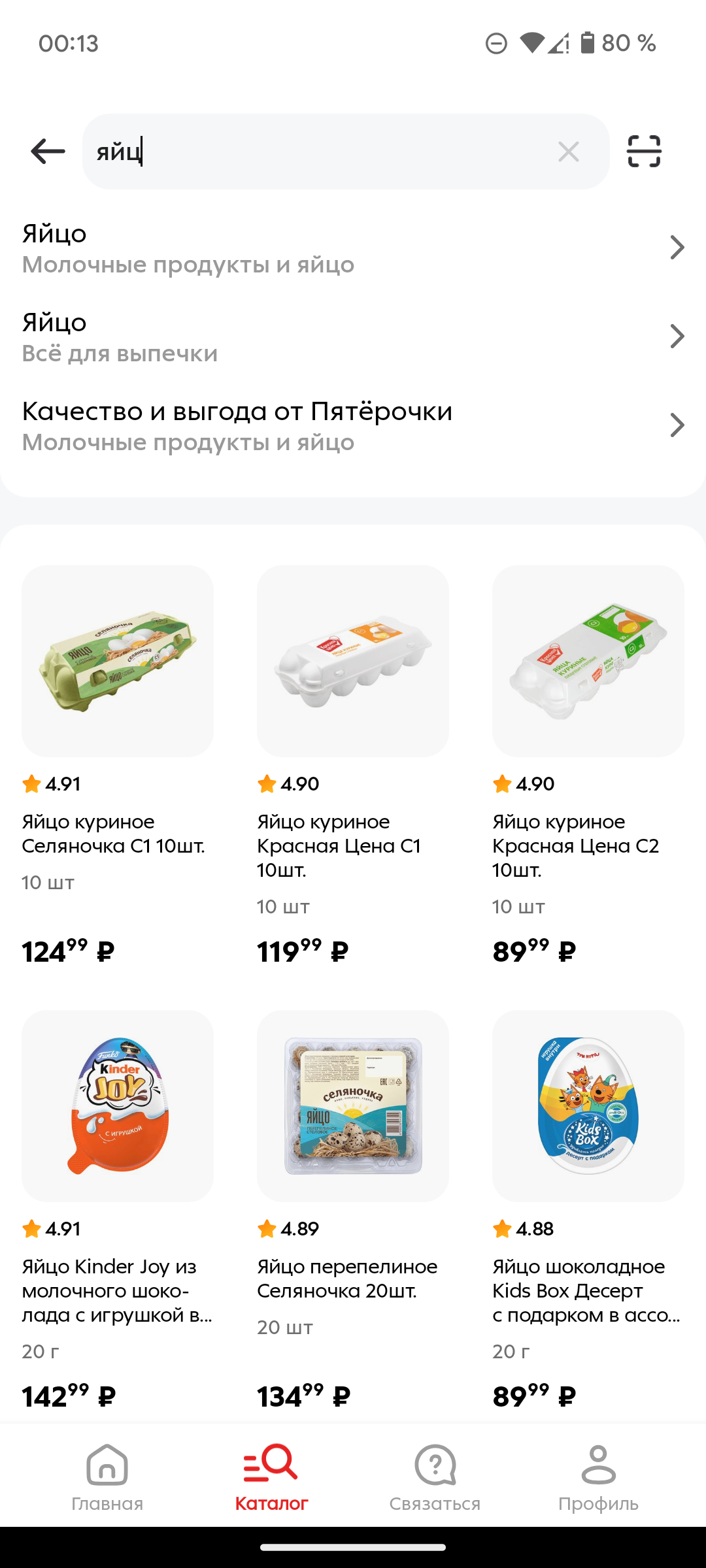Go back using the arrow icon
706x1568 pixels.
(x=48, y=152)
